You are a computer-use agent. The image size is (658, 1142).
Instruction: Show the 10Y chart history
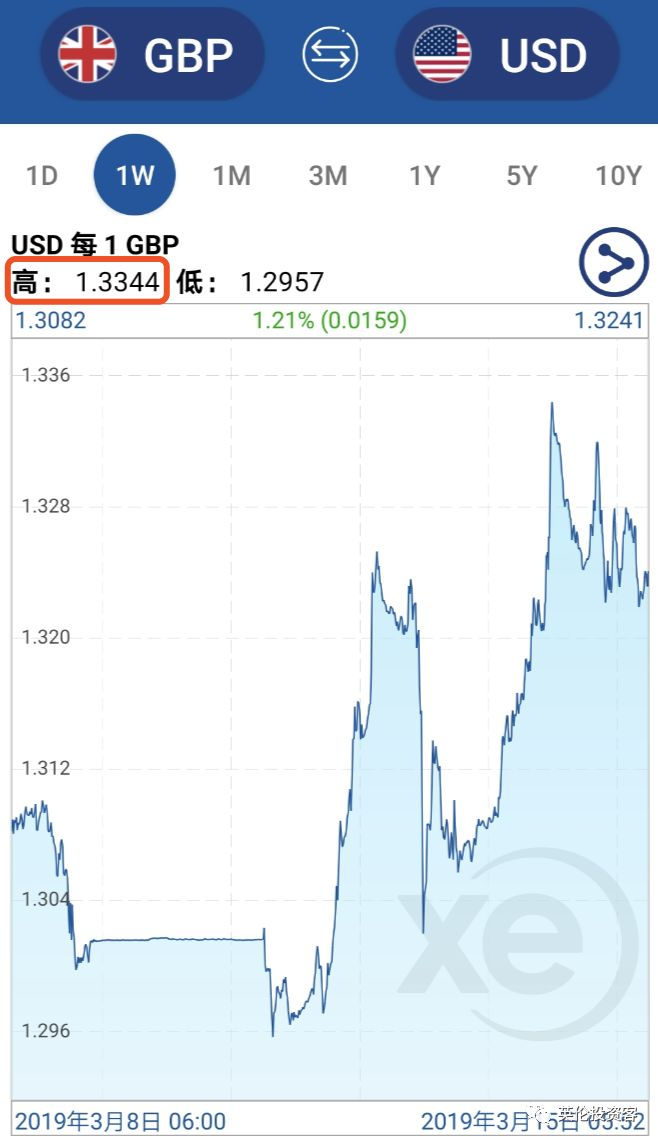click(x=619, y=176)
